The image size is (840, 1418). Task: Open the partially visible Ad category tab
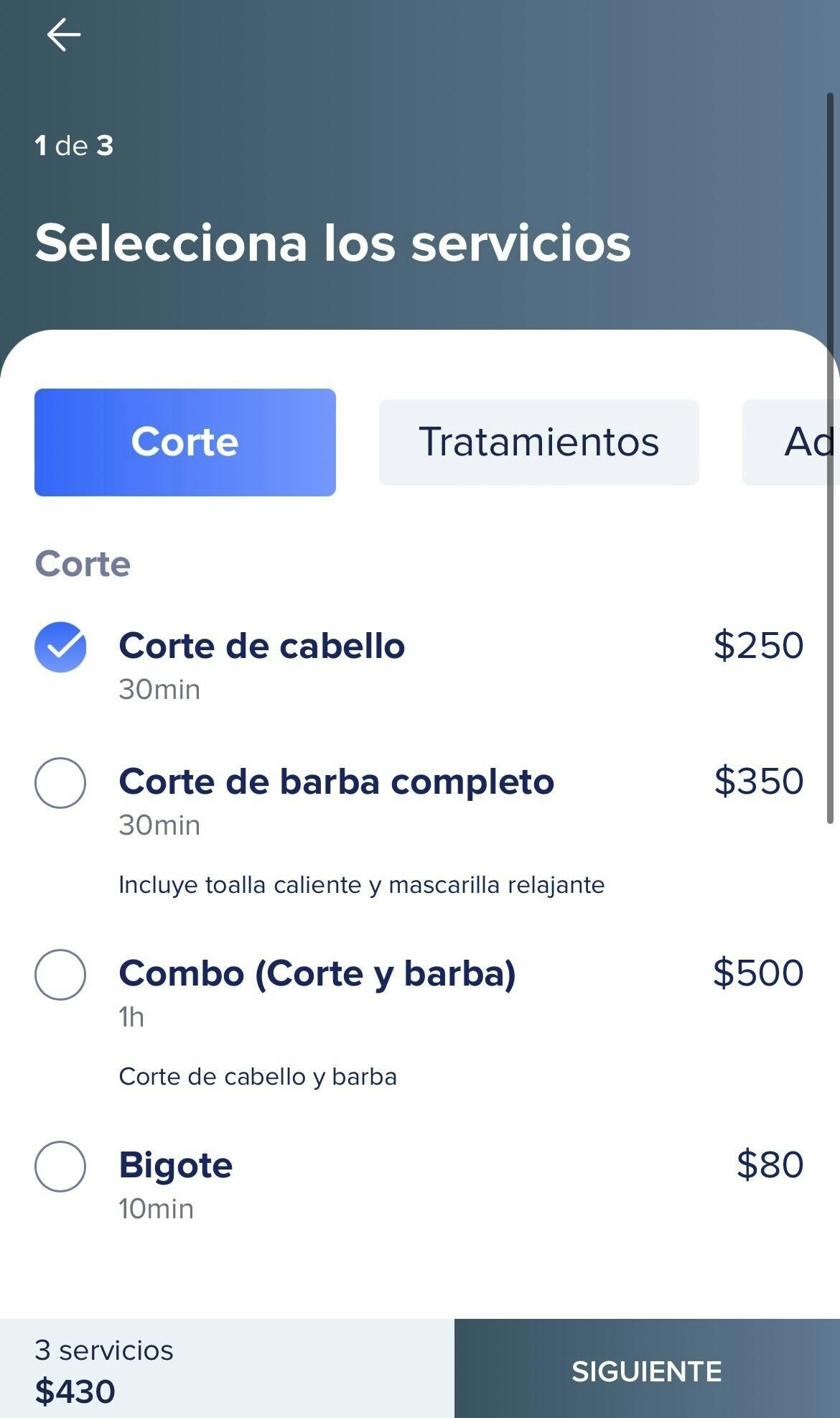[x=797, y=442]
